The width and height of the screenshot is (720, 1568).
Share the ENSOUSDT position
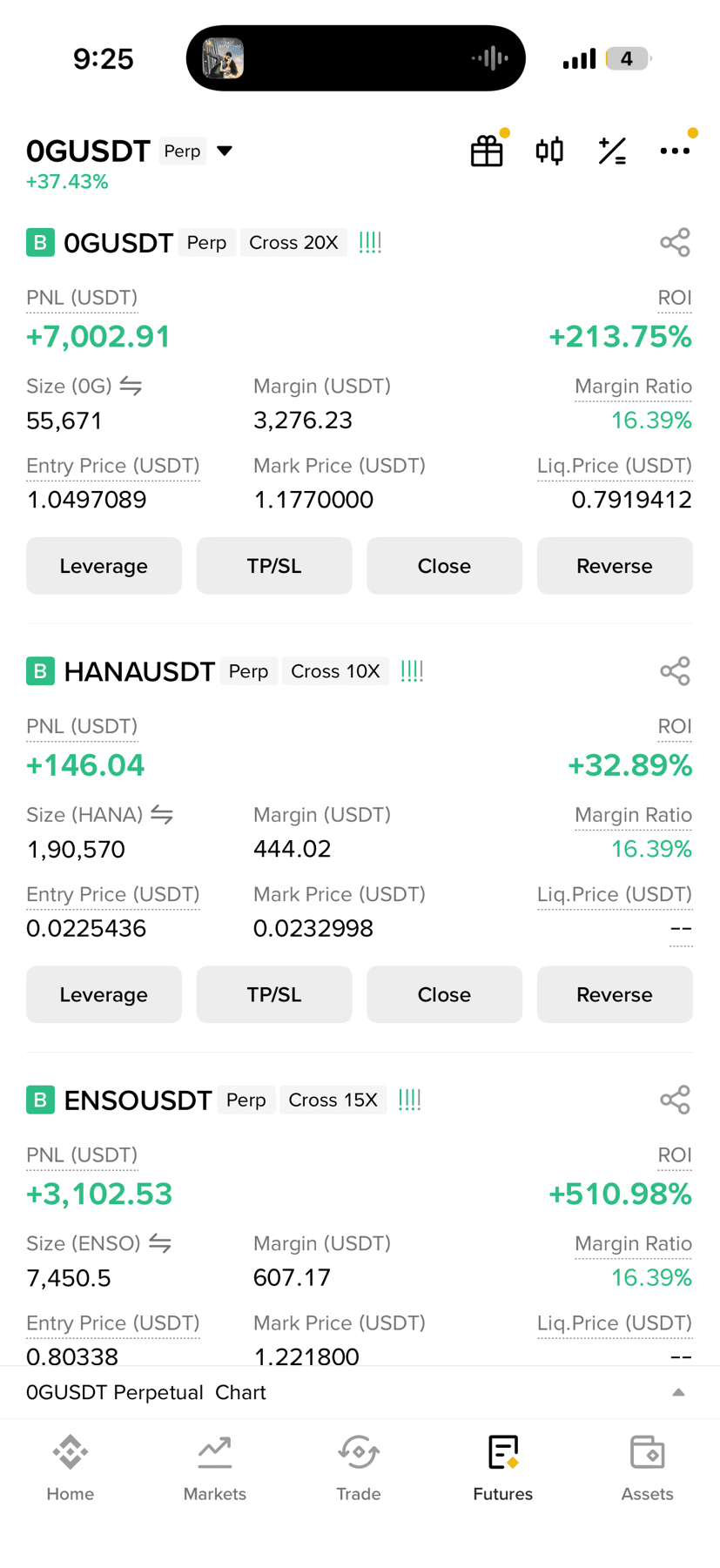coord(675,1100)
